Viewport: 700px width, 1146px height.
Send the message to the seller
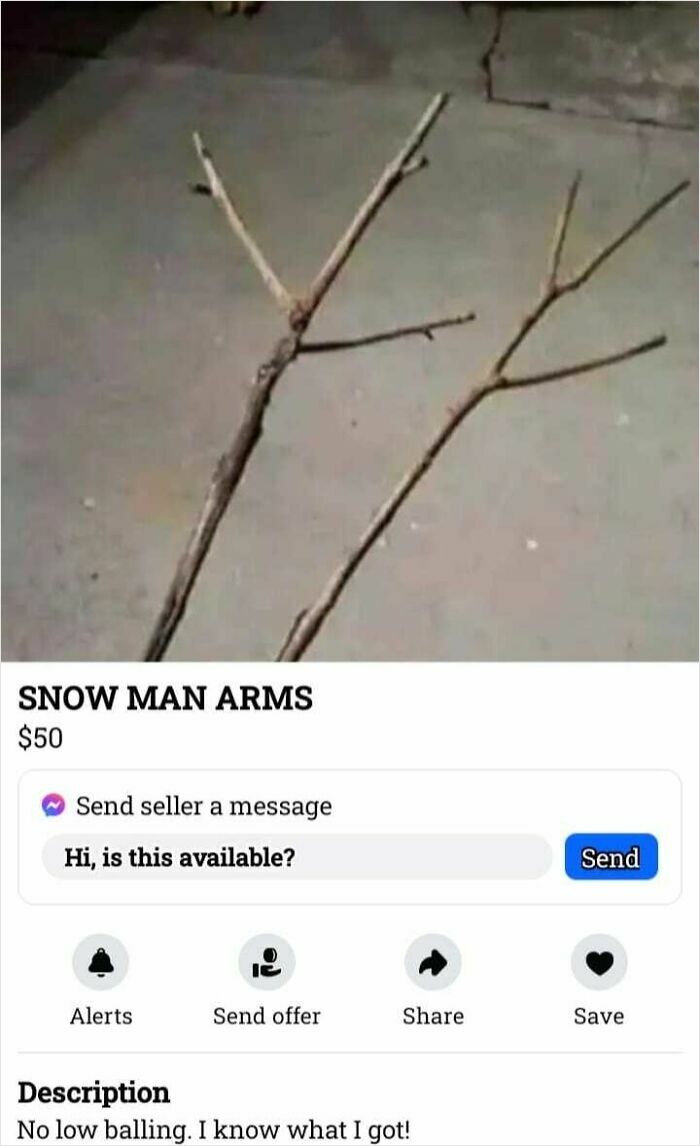pyautogui.click(x=610, y=857)
